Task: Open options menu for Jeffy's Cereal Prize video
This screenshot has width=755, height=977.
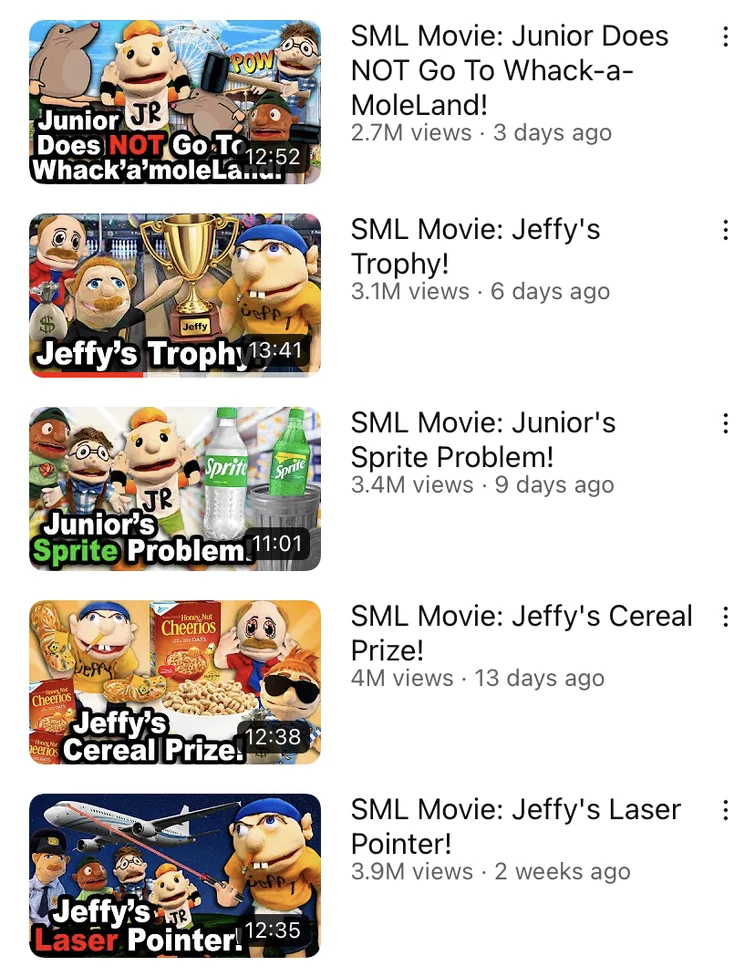Action: (725, 616)
